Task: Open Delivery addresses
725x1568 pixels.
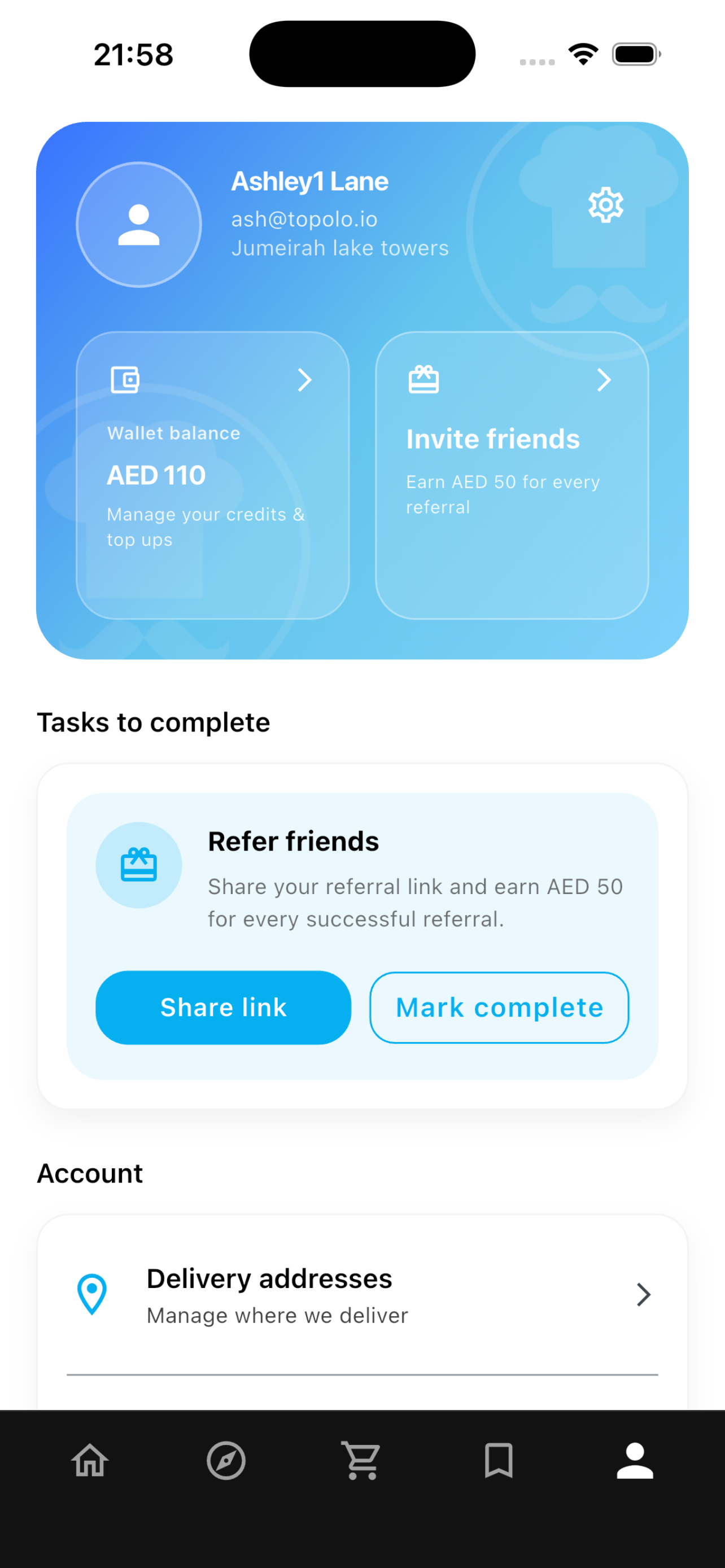Action: click(362, 1295)
